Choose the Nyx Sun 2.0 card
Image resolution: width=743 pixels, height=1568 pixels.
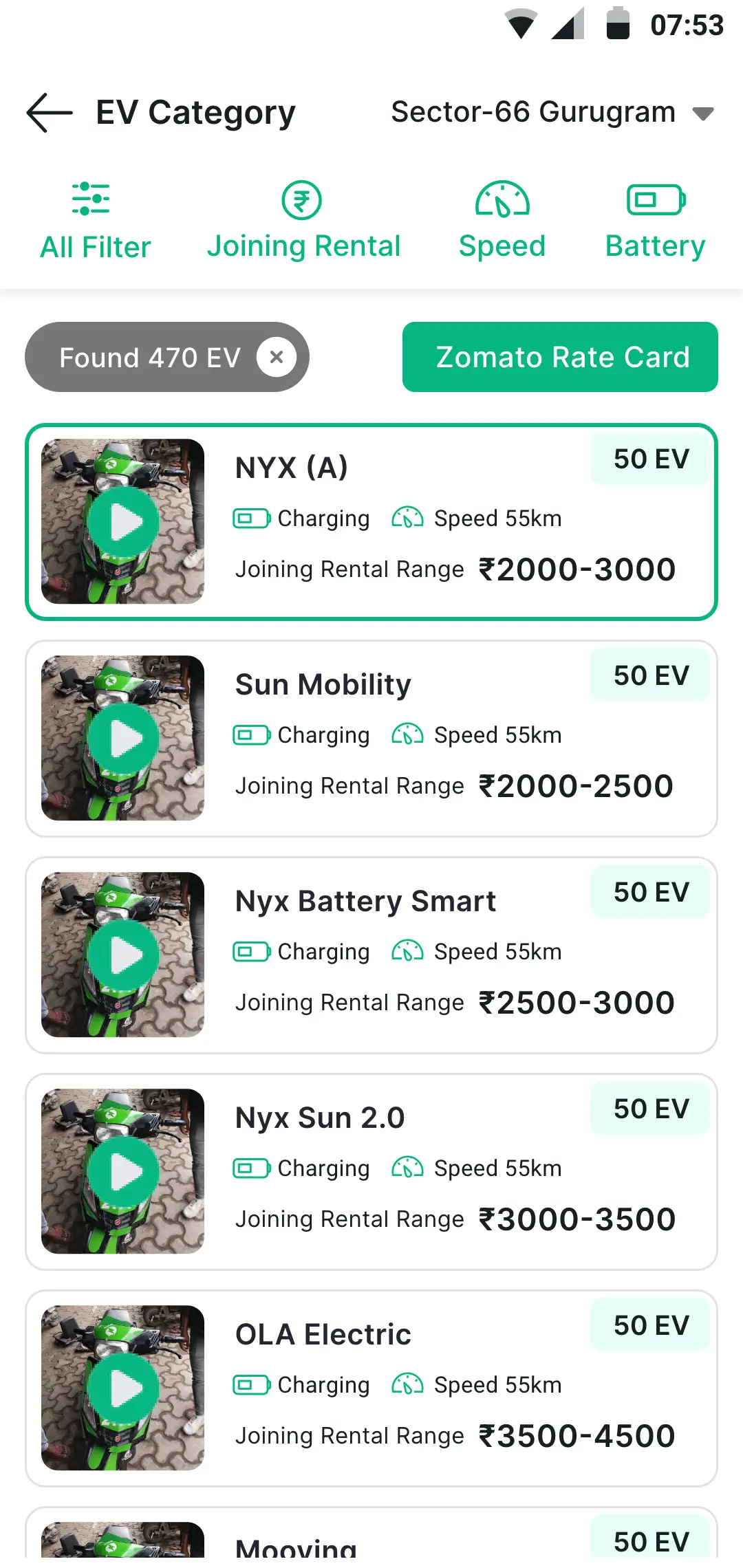pos(454,1173)
